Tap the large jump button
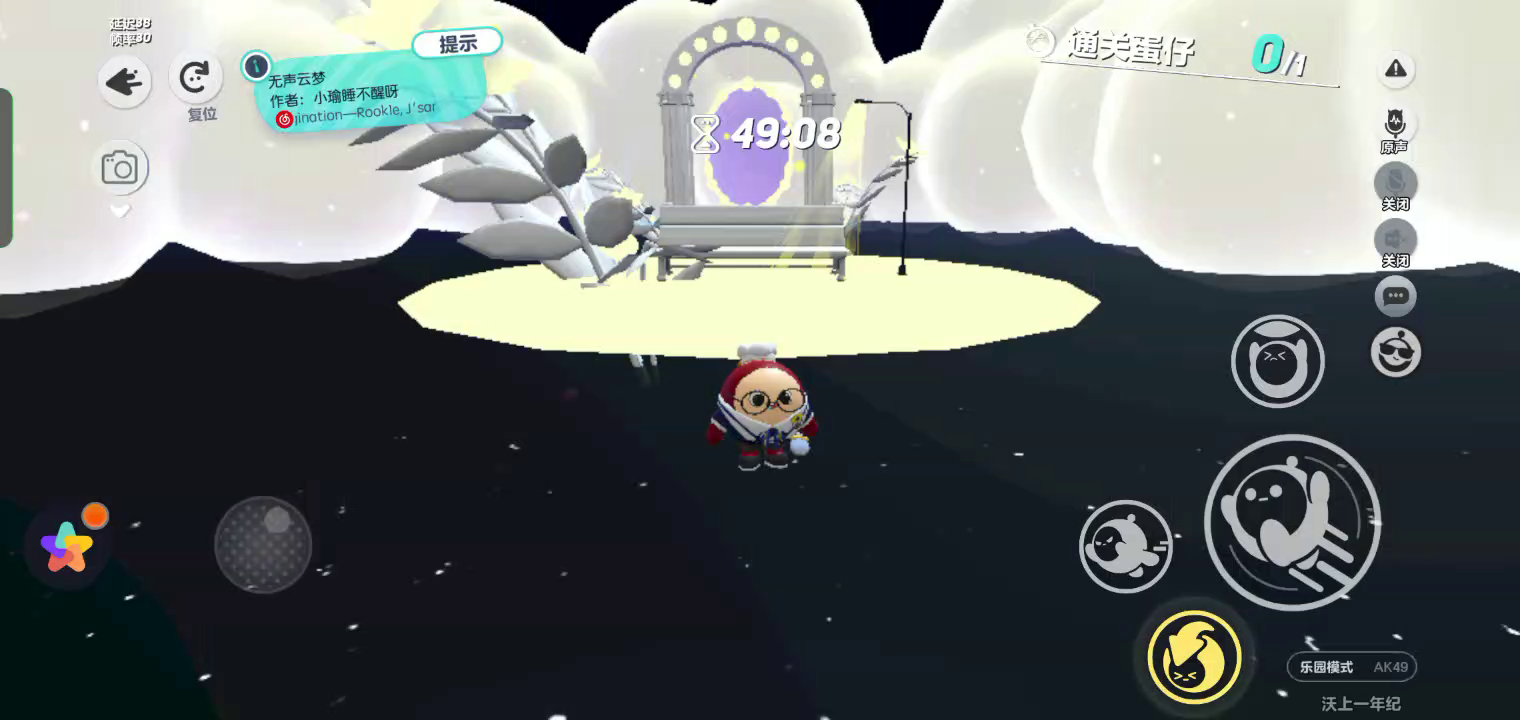The width and height of the screenshot is (1520, 720). 1292,522
